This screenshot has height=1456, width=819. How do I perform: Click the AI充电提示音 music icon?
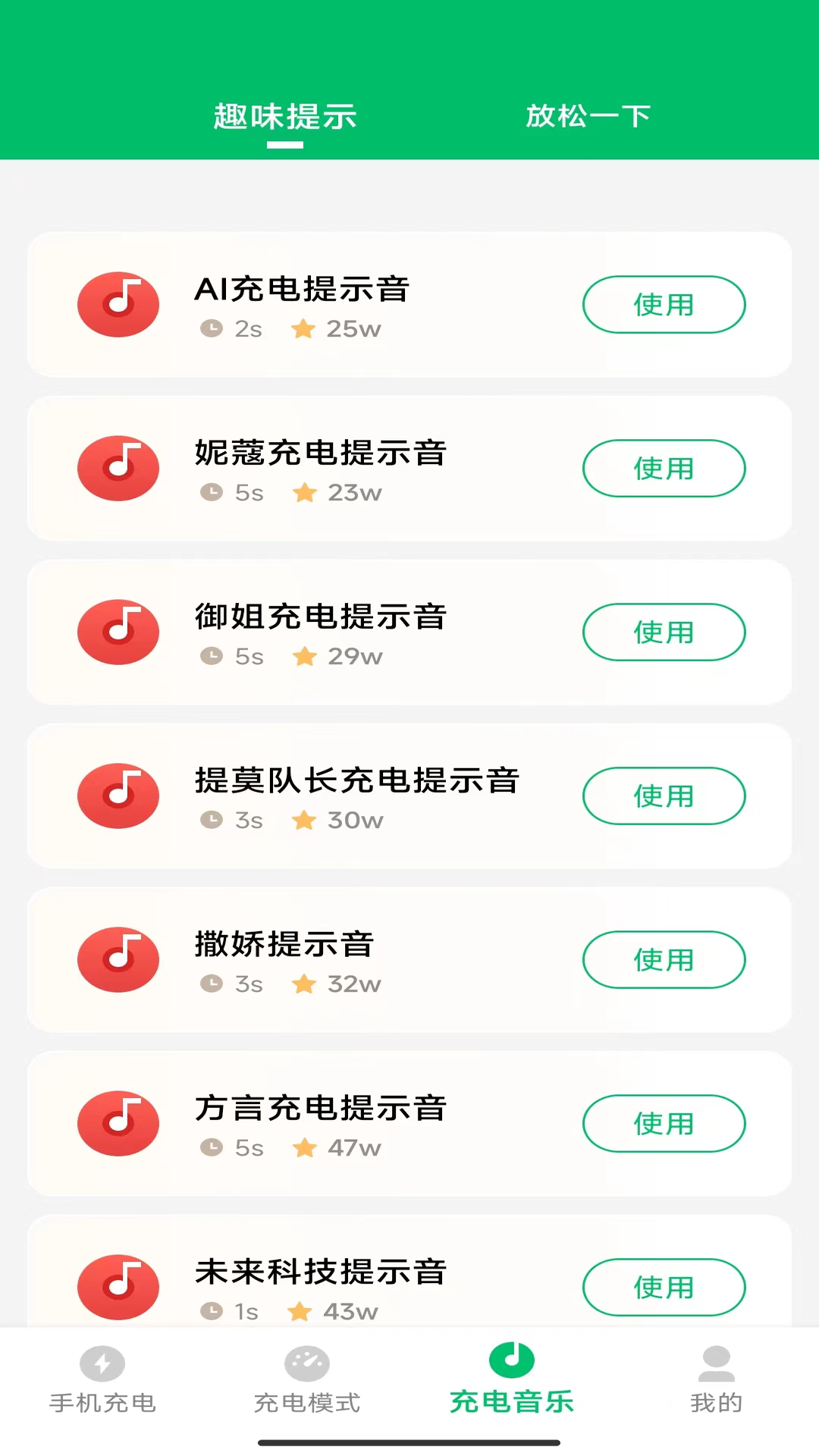118,304
